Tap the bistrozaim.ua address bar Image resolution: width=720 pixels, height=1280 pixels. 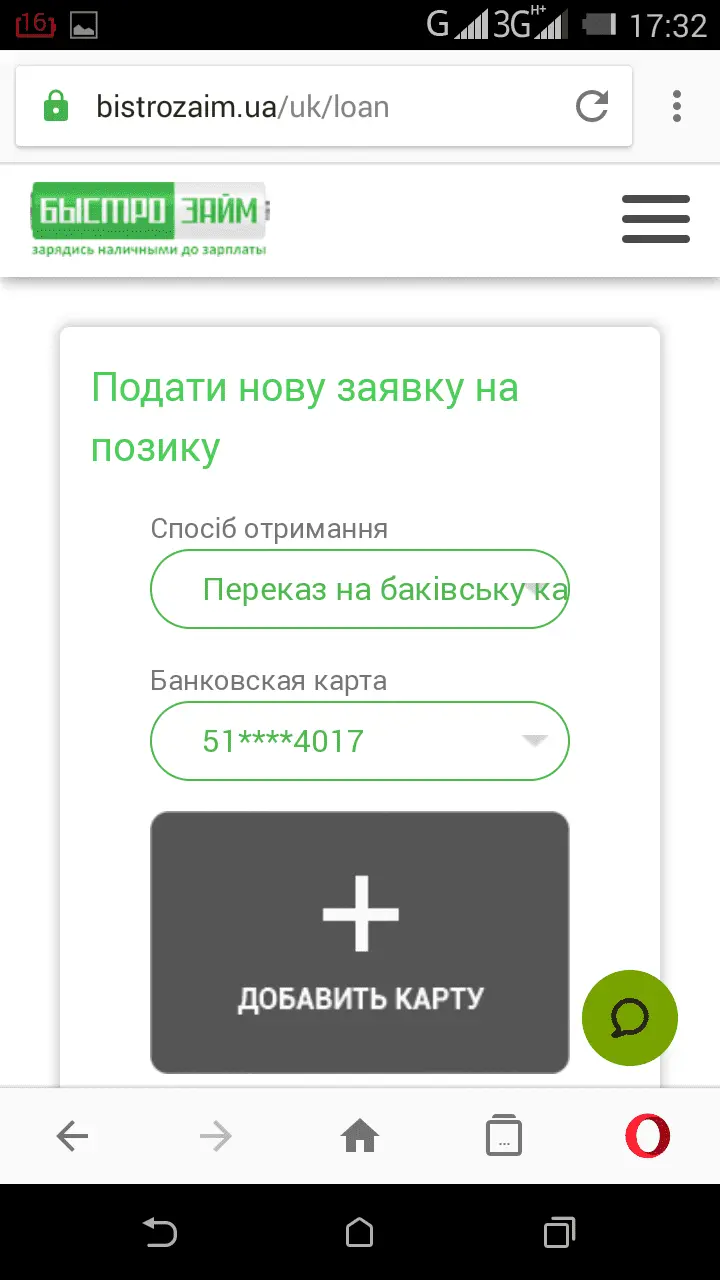point(300,106)
